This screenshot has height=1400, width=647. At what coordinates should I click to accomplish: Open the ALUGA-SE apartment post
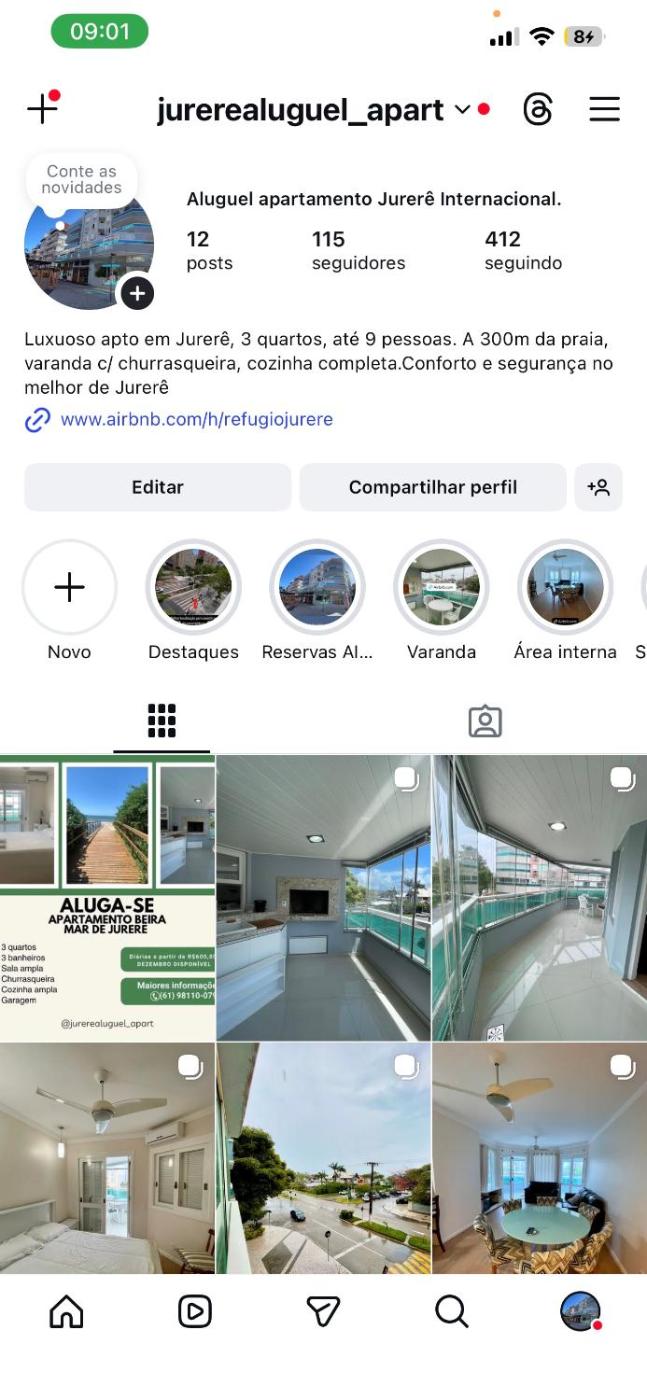coord(107,898)
